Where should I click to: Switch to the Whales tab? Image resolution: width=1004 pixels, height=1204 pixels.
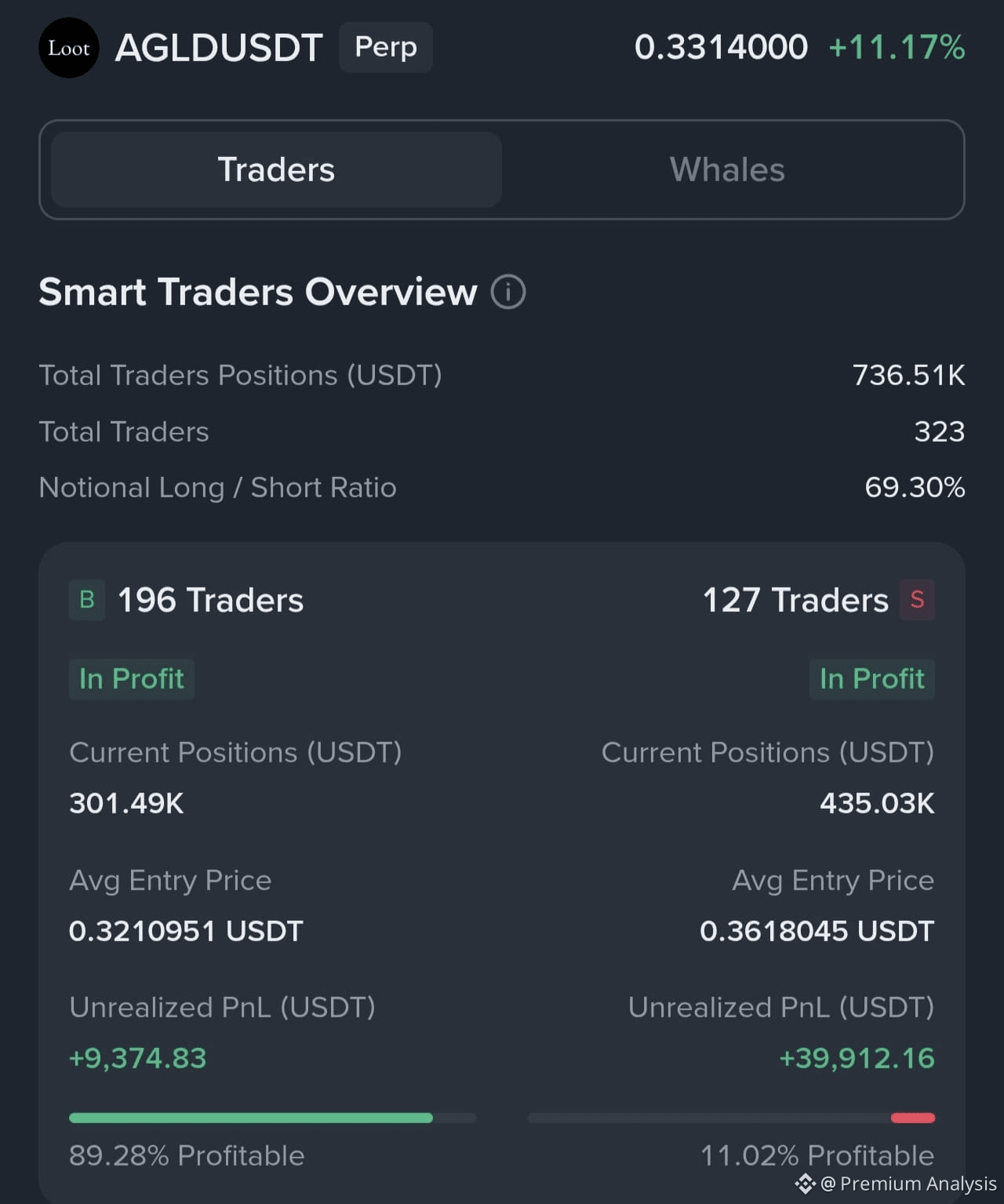point(726,169)
